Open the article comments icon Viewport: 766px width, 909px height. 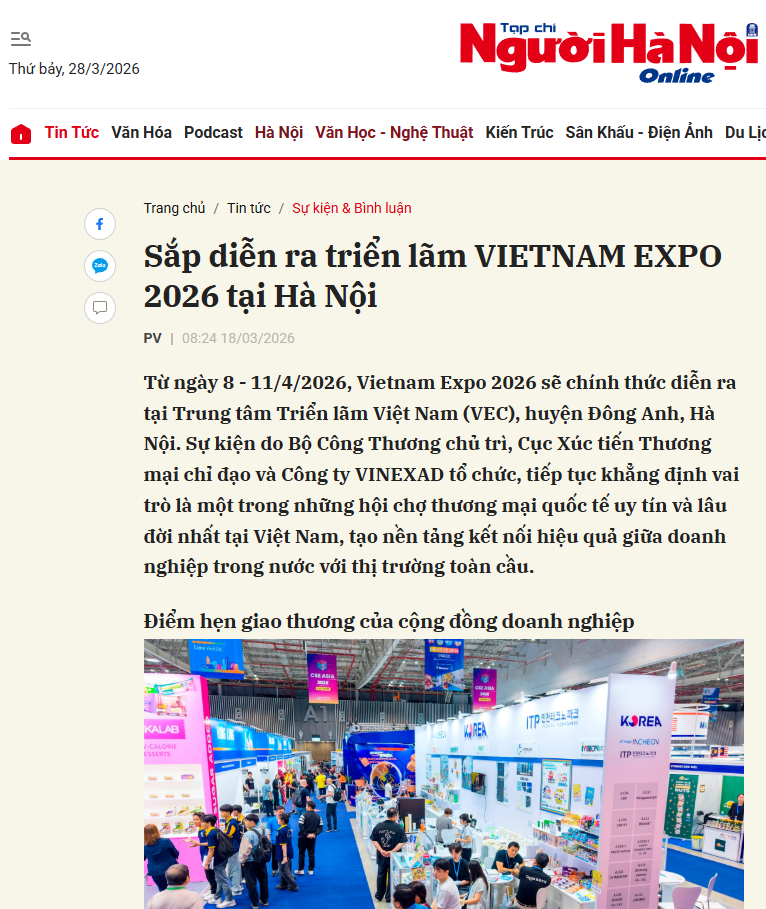(100, 307)
